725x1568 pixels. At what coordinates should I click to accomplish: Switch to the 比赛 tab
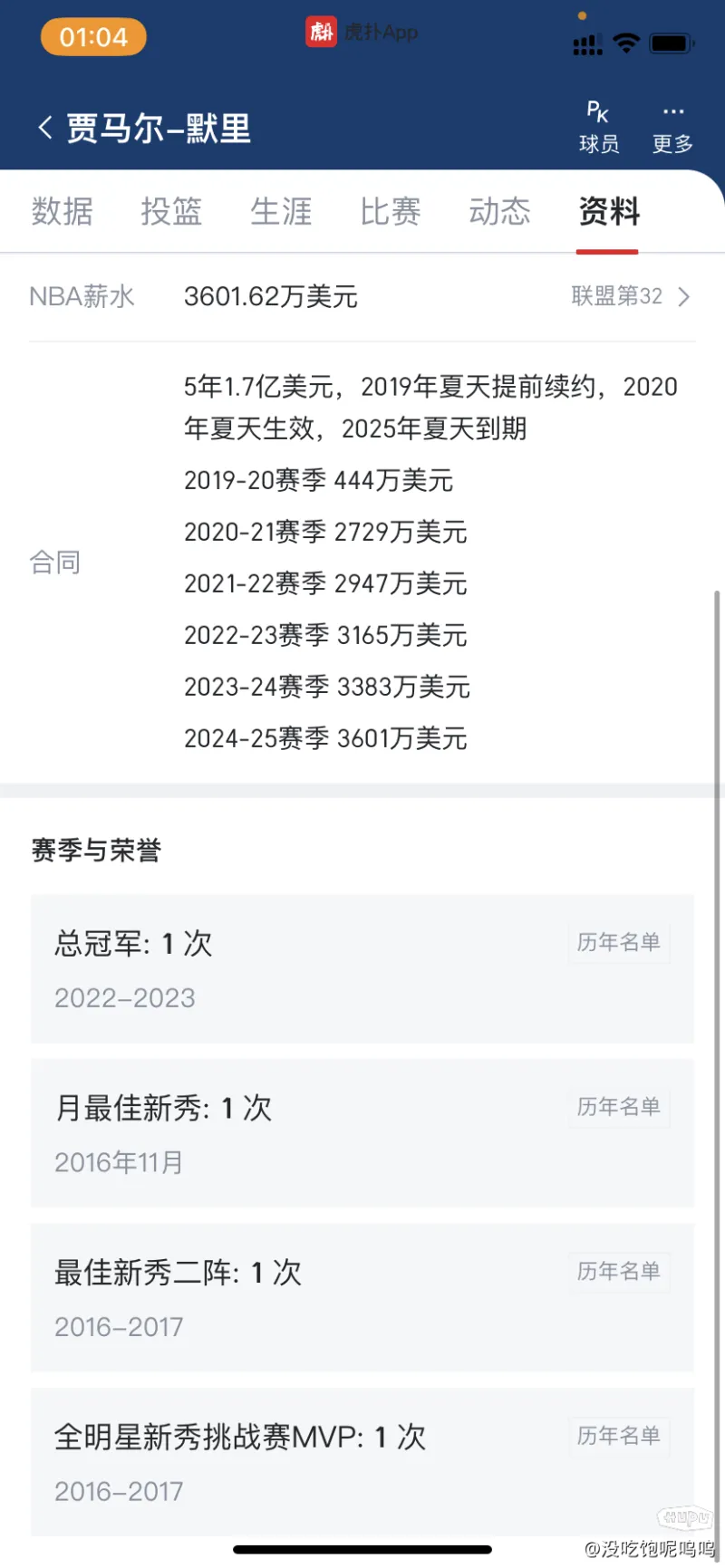391,211
